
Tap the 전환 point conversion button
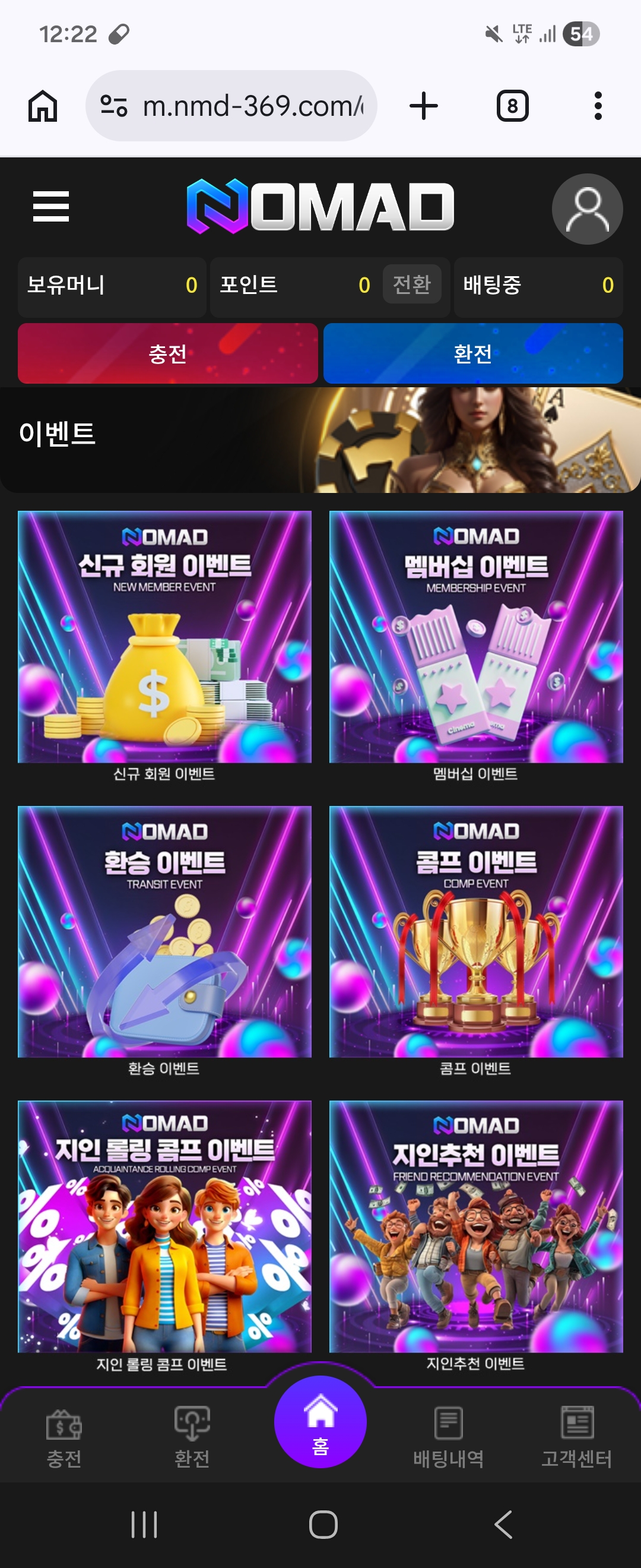coord(412,284)
